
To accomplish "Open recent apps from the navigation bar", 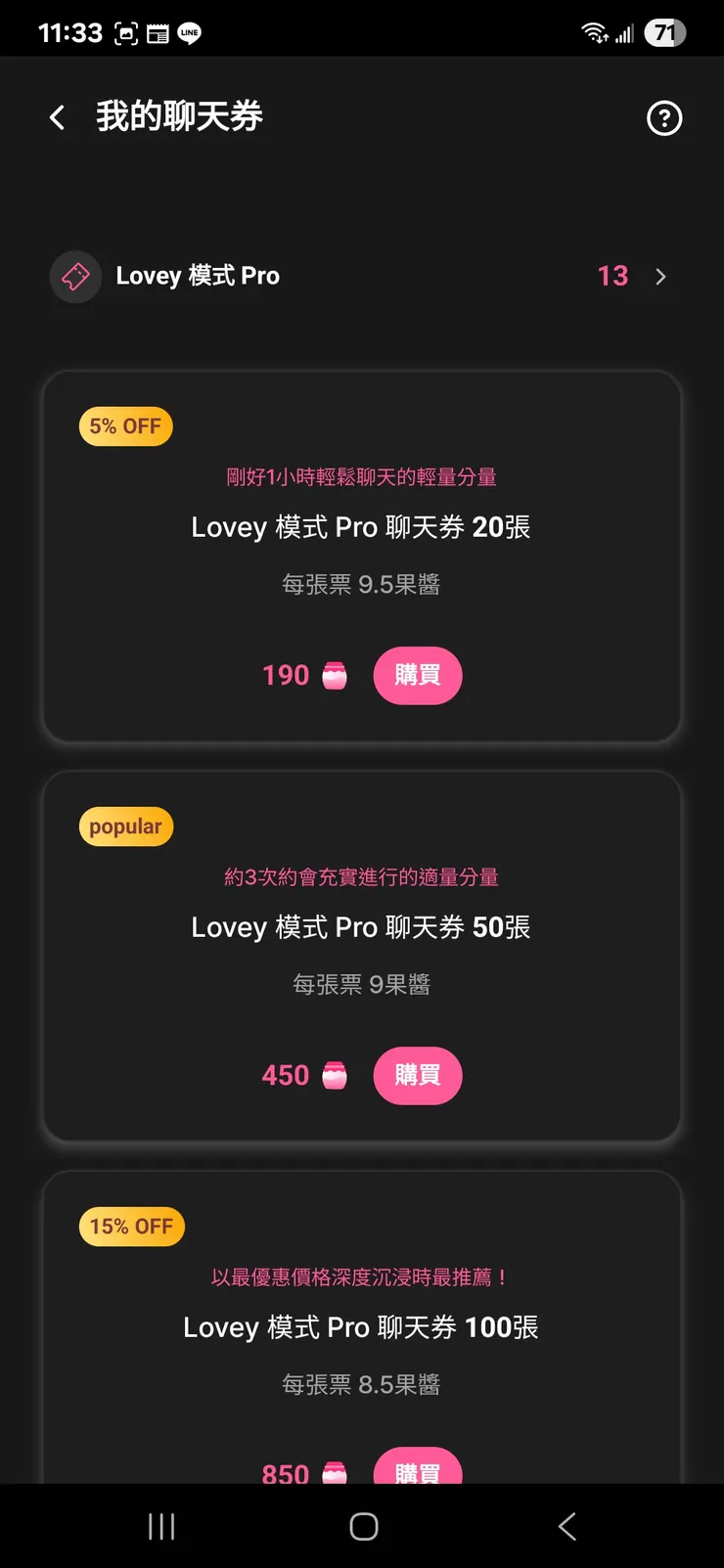I will (160, 1524).
